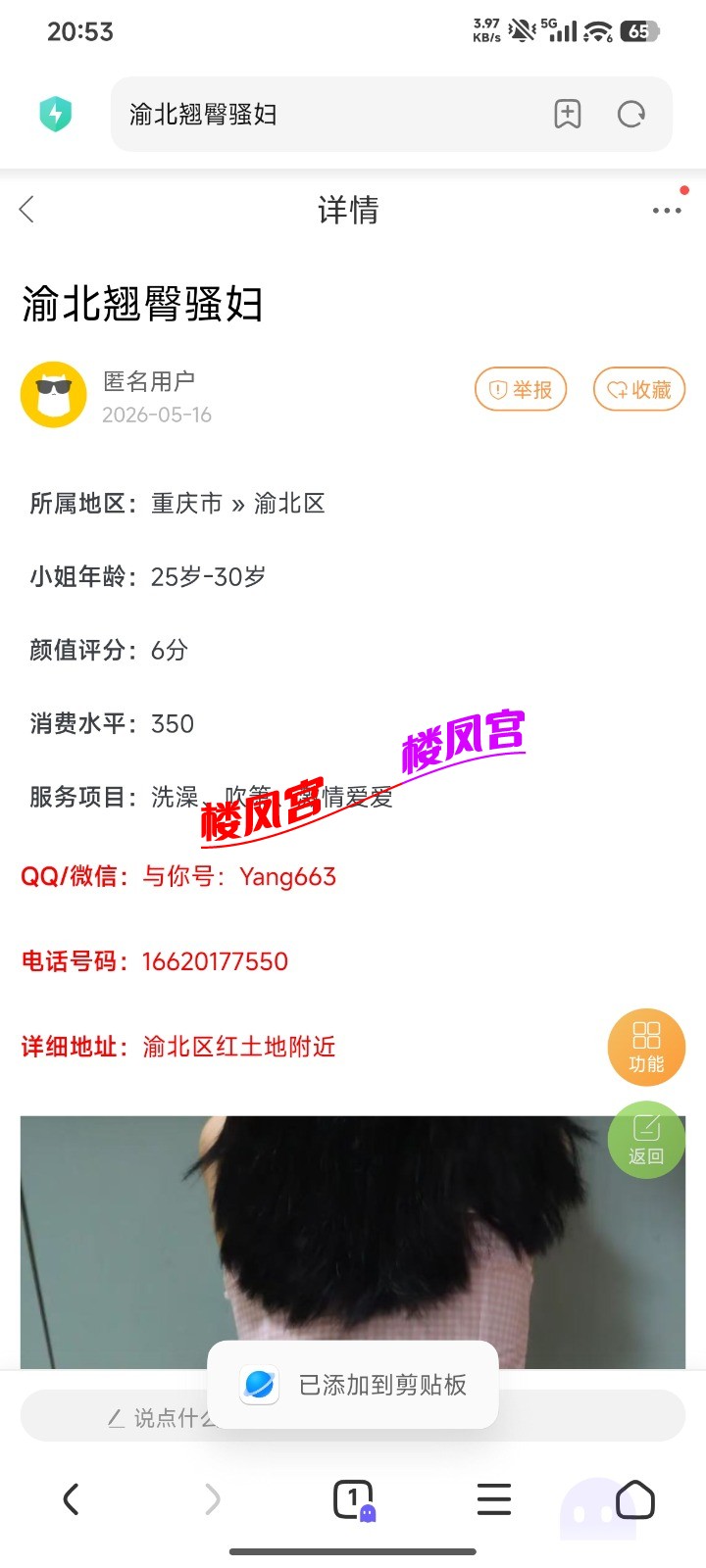
Task: Tap the 收藏 favorite button
Action: point(639,390)
